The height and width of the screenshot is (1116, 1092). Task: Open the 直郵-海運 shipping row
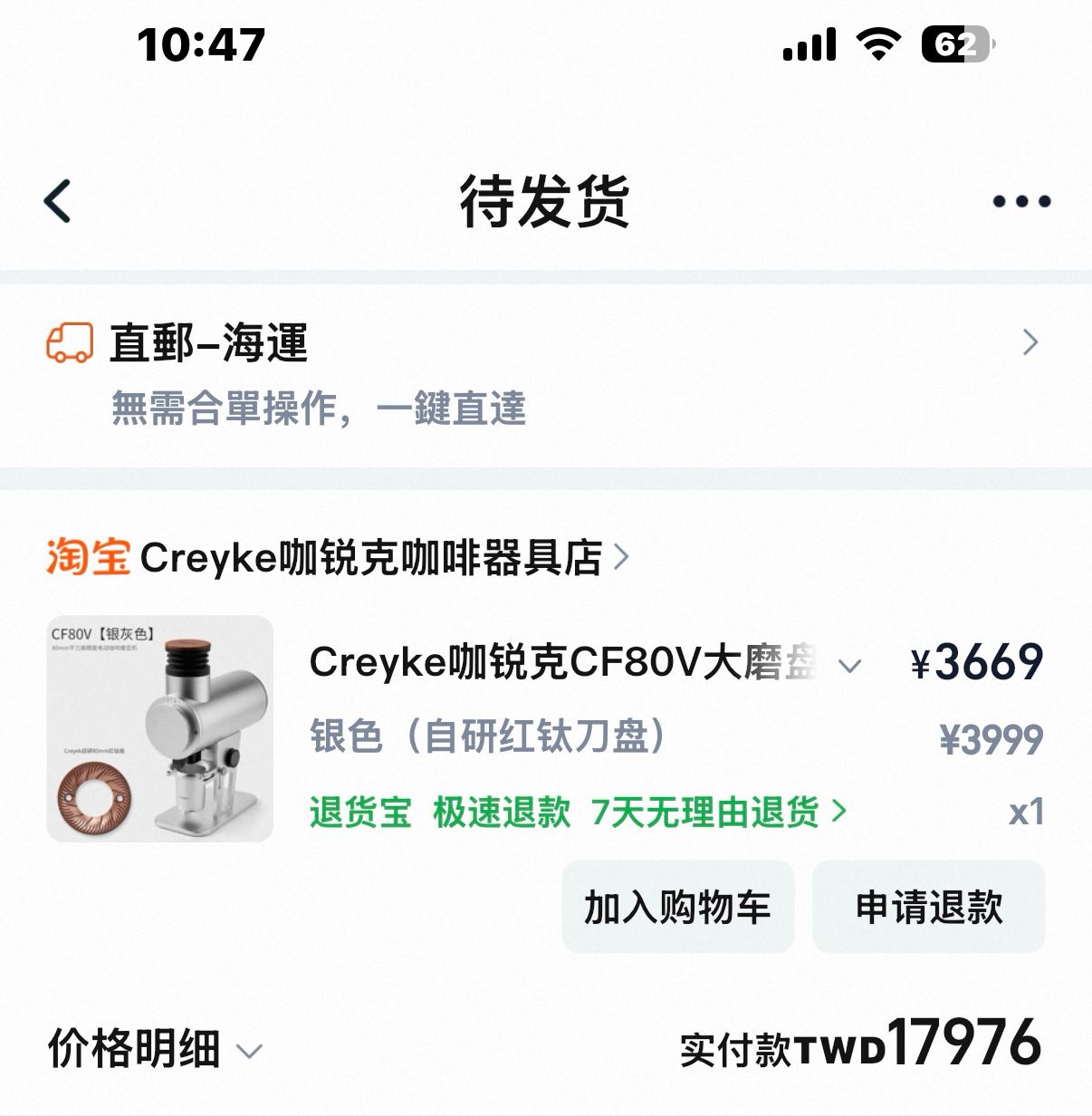[546, 375]
